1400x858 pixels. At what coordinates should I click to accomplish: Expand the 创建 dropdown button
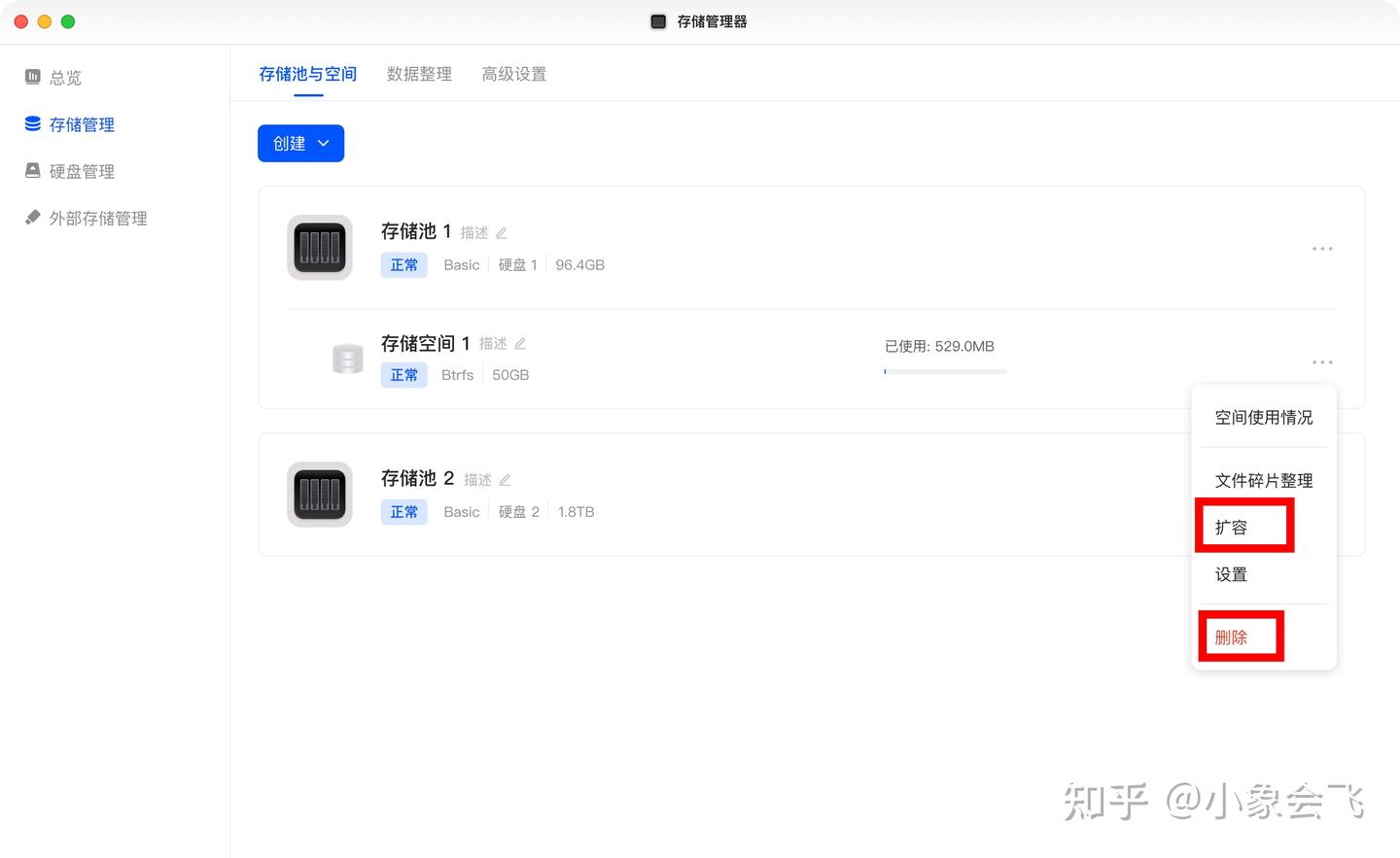(x=300, y=144)
